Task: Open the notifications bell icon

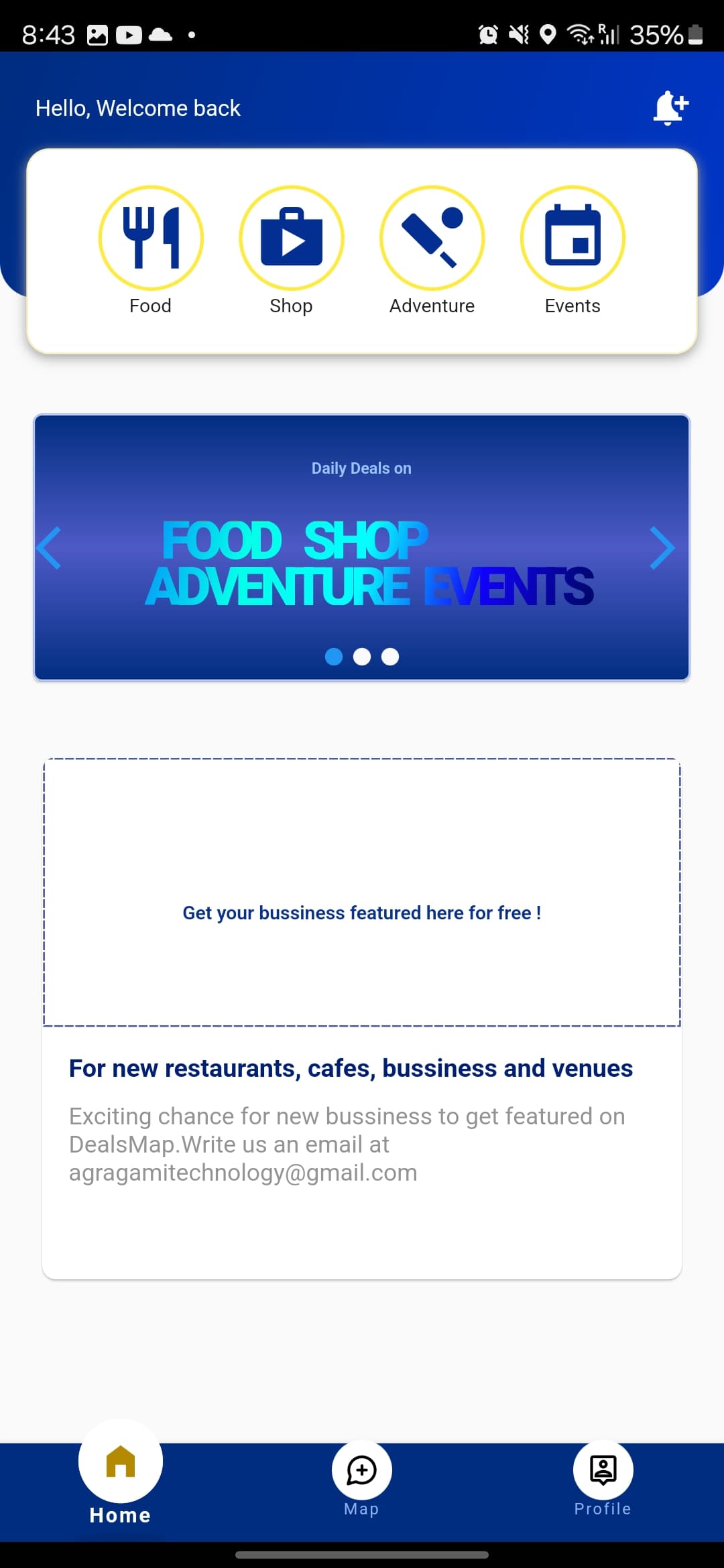Action: 670,108
